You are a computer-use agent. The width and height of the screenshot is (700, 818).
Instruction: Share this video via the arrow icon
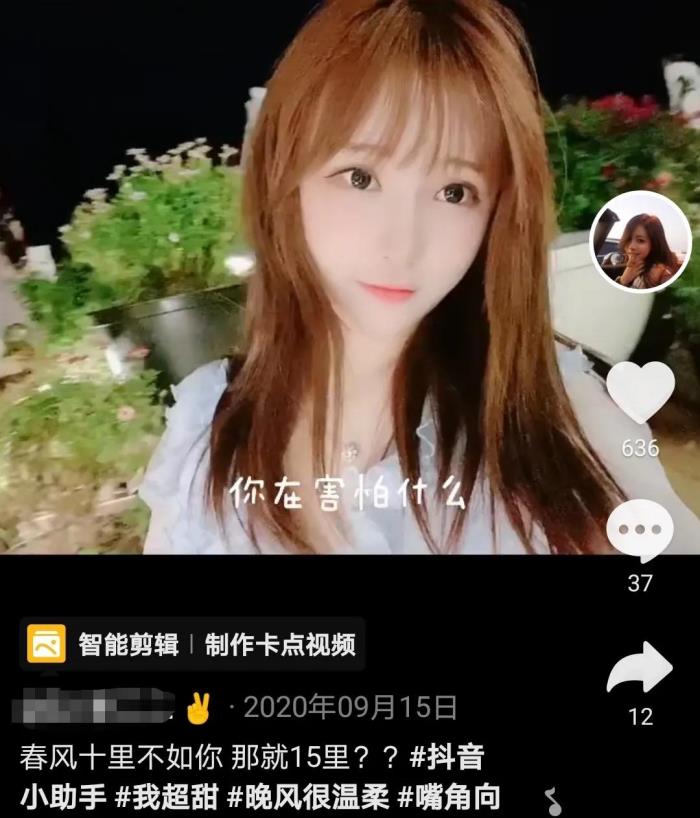pos(640,668)
